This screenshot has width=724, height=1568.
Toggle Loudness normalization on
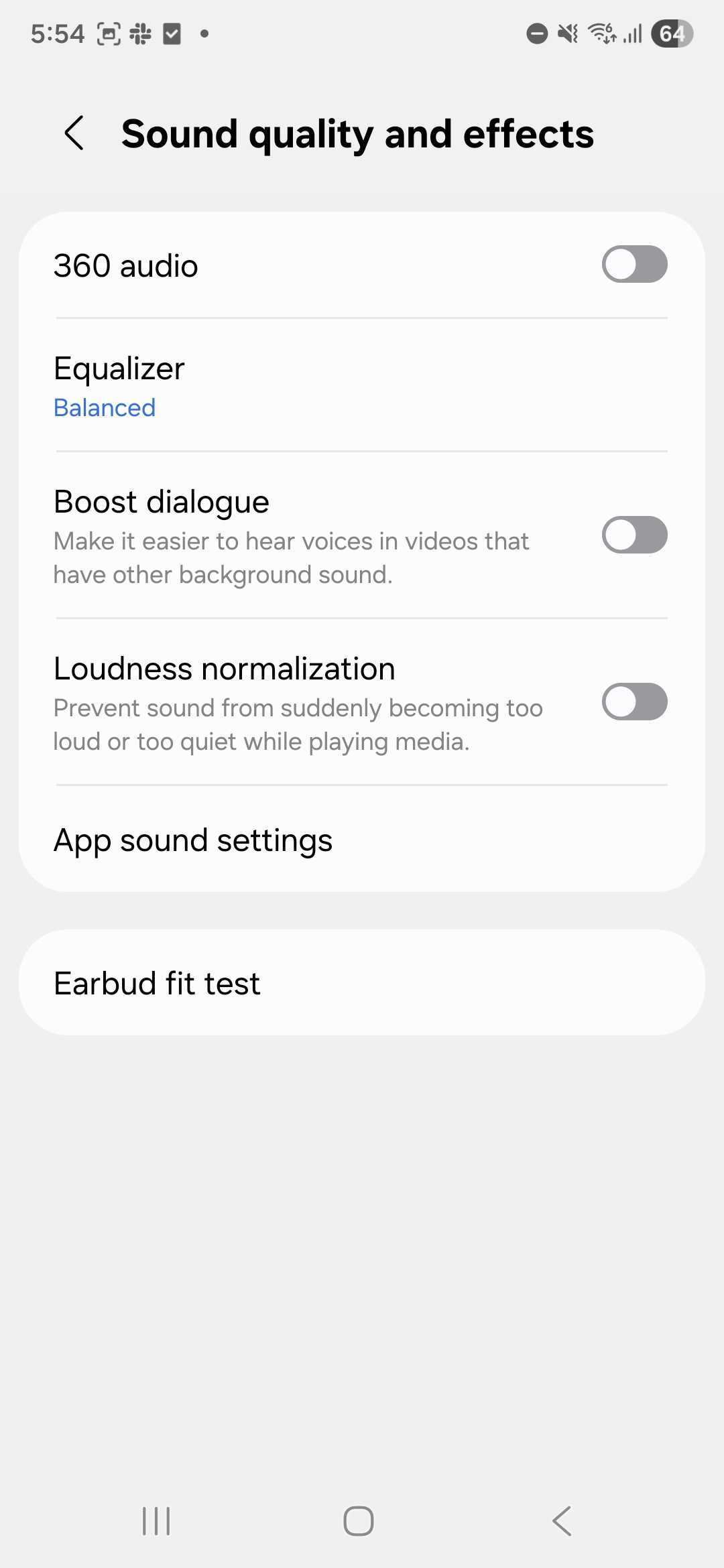[633, 702]
